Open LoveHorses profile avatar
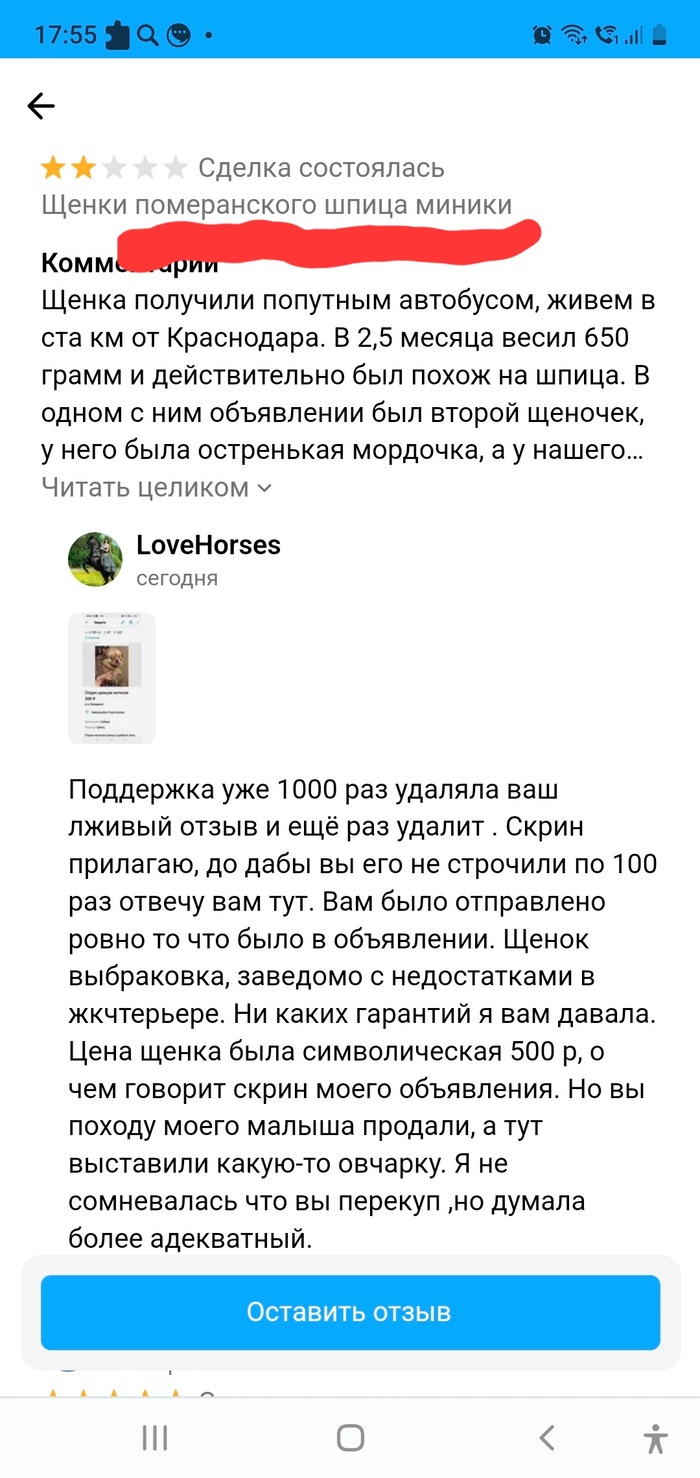The width and height of the screenshot is (700, 1478). point(95,559)
